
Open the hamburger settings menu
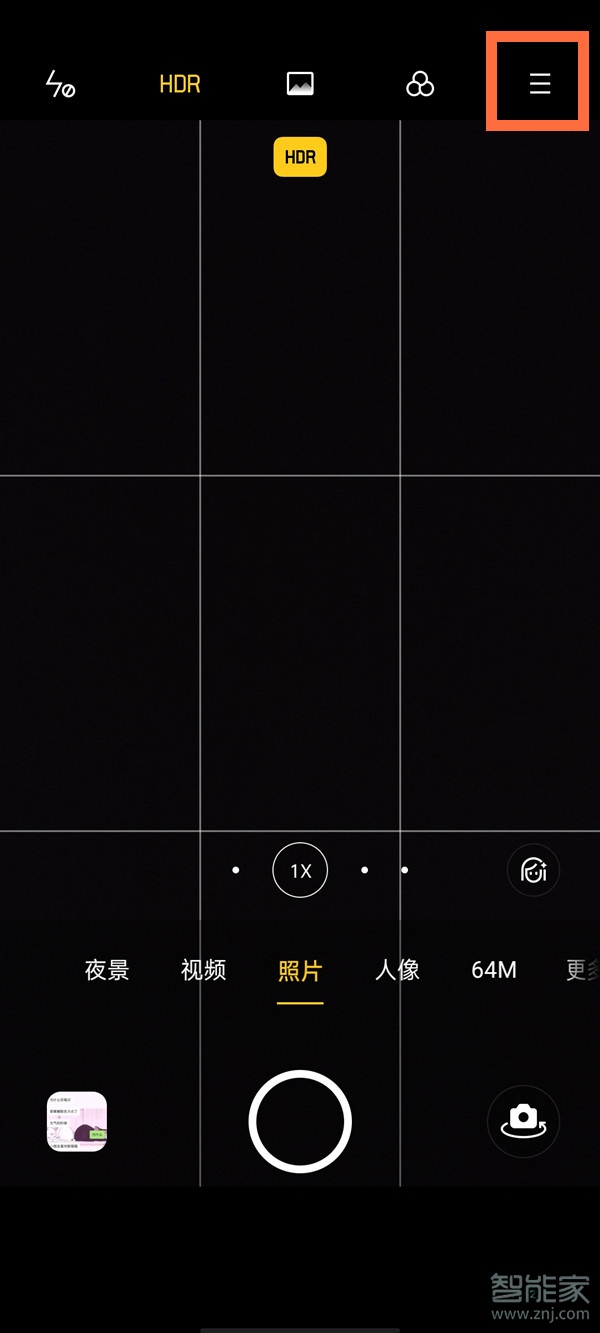pyautogui.click(x=540, y=84)
